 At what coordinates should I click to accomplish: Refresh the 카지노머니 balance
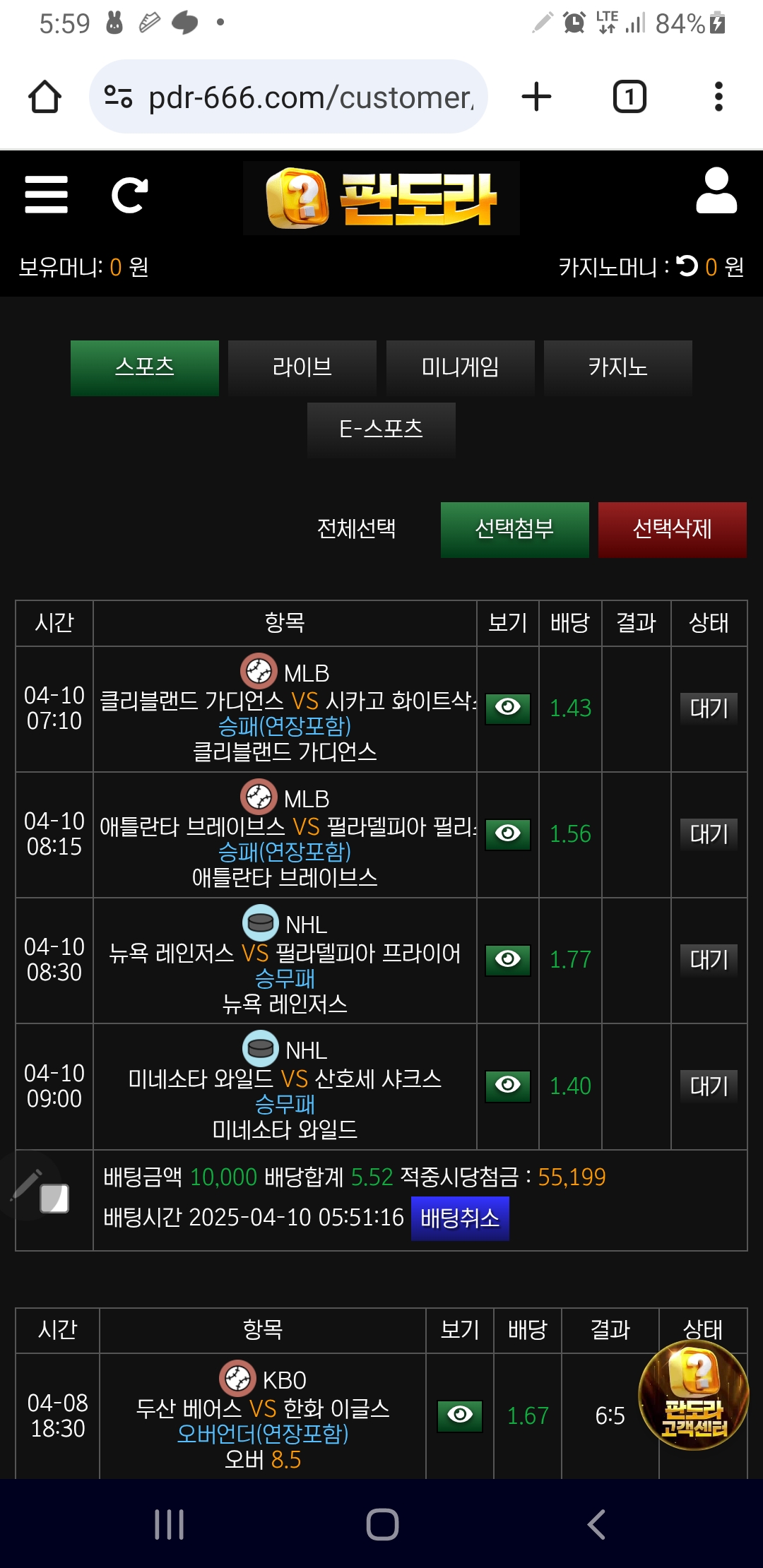(x=687, y=266)
